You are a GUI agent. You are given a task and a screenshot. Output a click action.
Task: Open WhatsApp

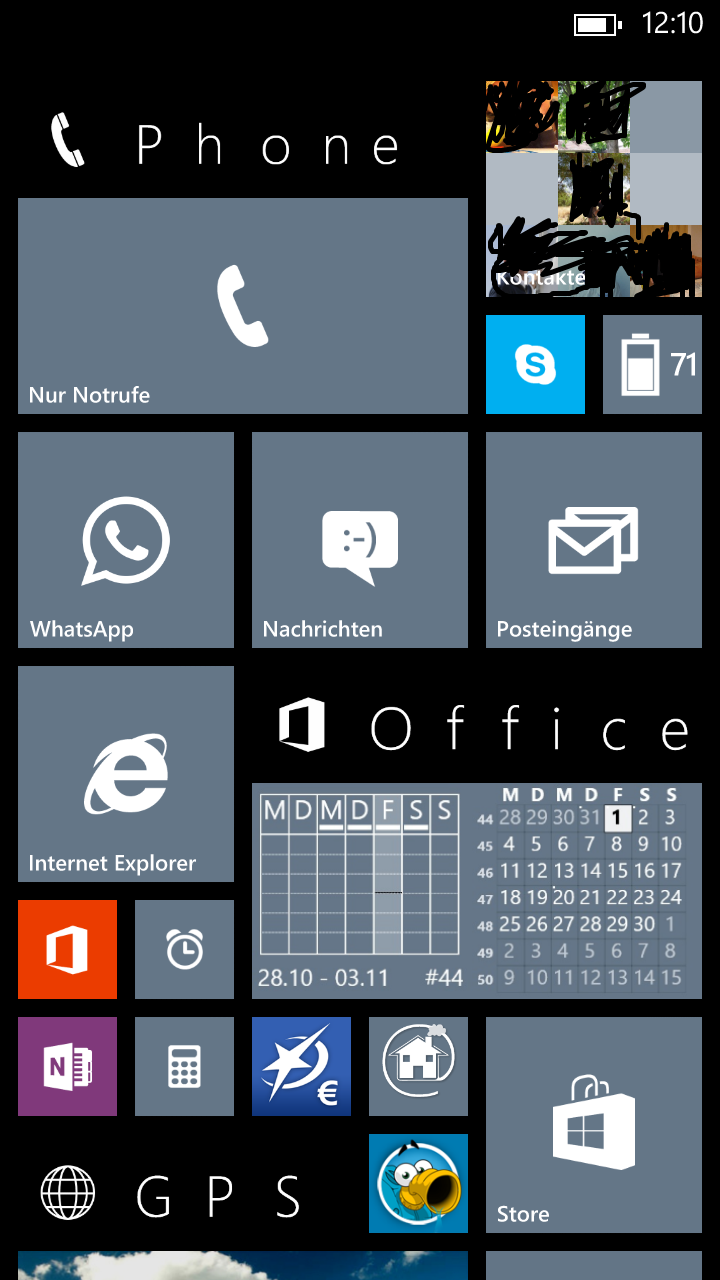(x=126, y=540)
